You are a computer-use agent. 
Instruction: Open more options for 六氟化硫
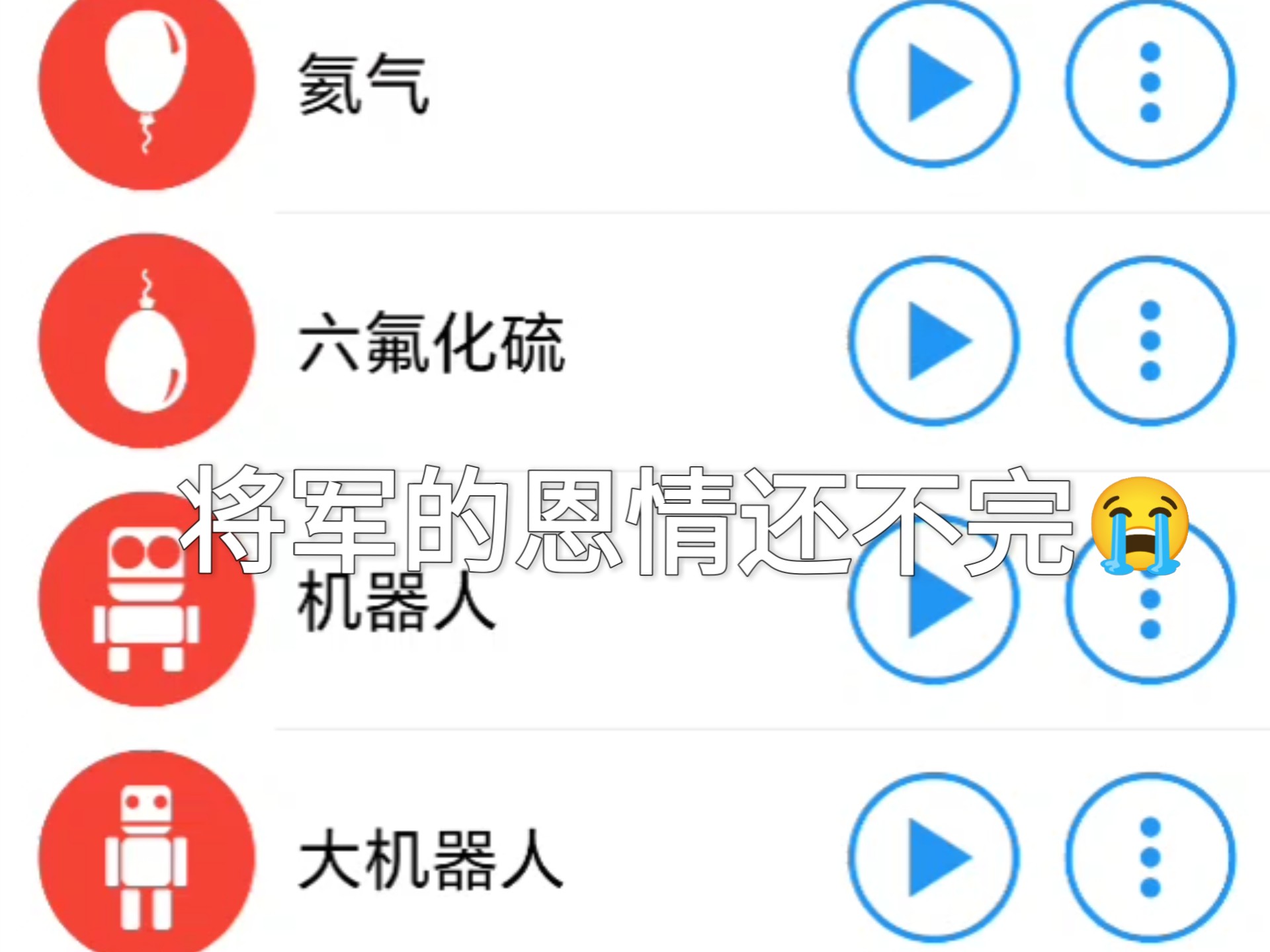(1150, 340)
